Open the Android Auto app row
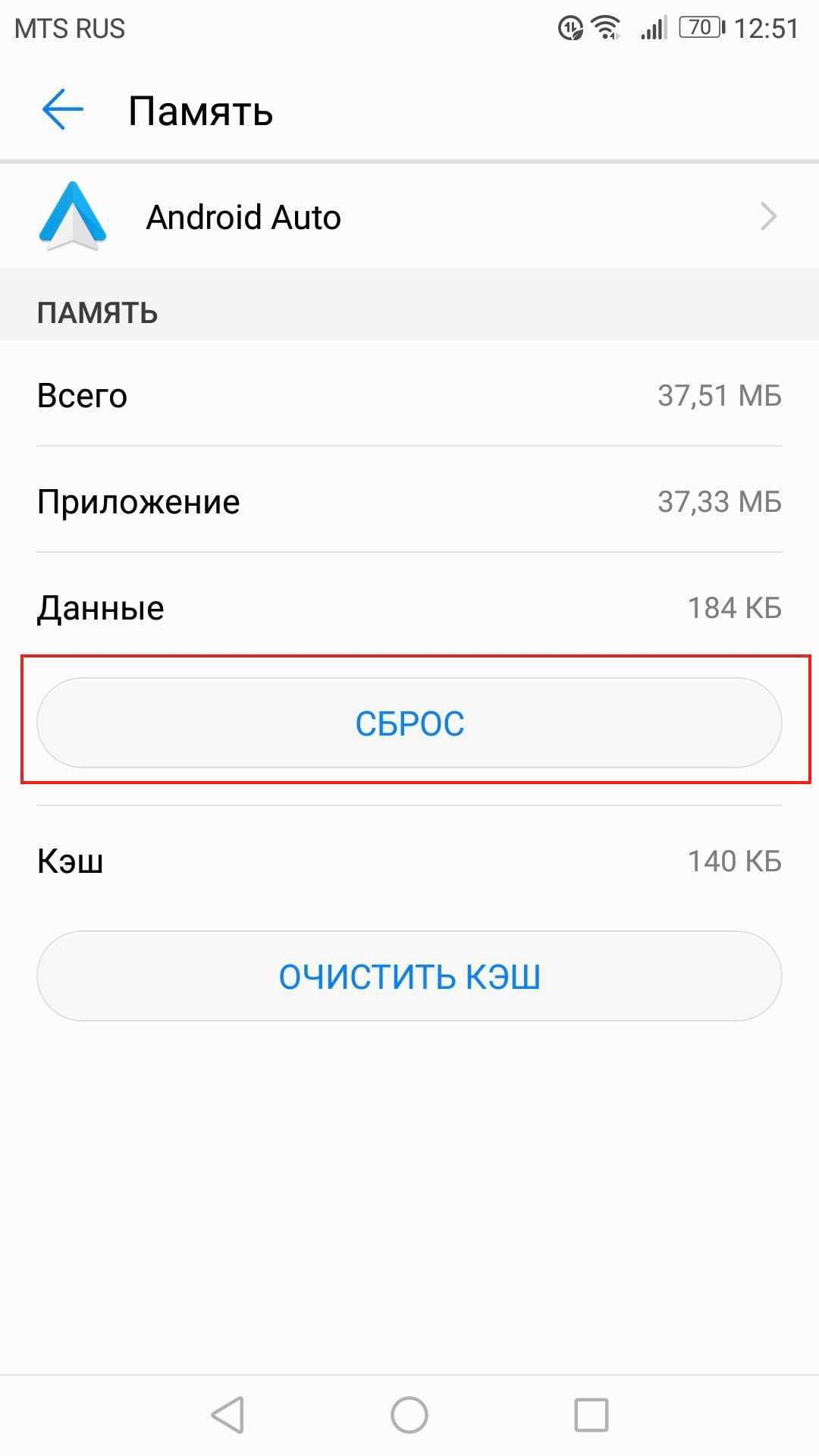819x1456 pixels. [409, 217]
